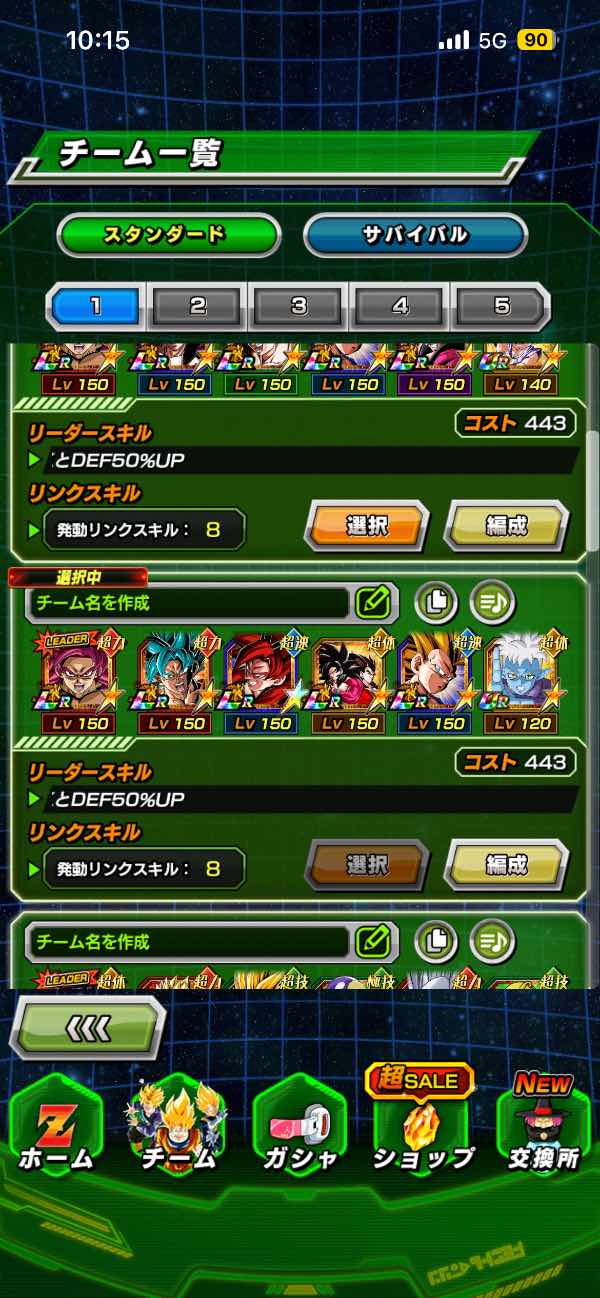Select team page 3

pos(299,306)
